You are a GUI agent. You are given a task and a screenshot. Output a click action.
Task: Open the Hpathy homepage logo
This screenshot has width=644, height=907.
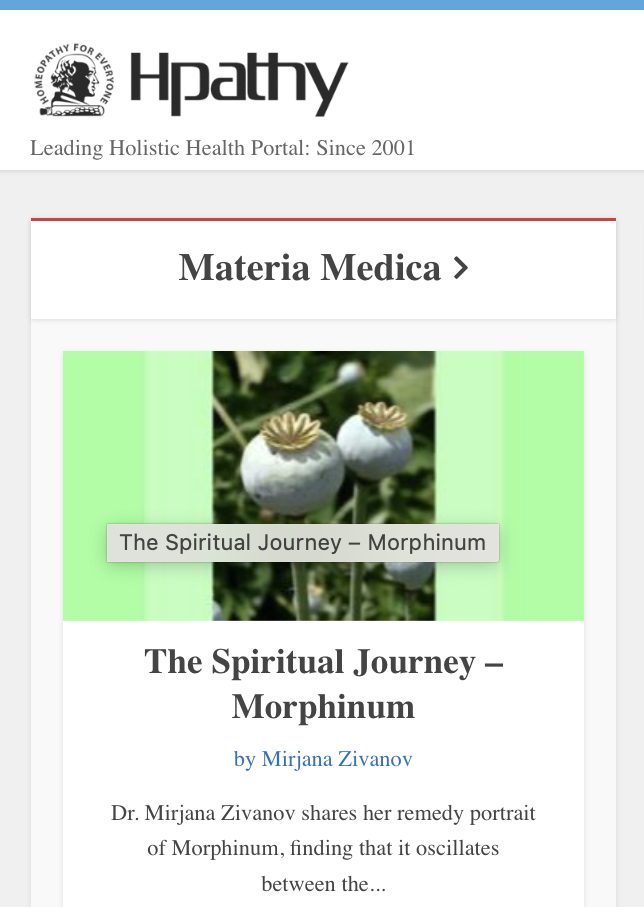192,82
